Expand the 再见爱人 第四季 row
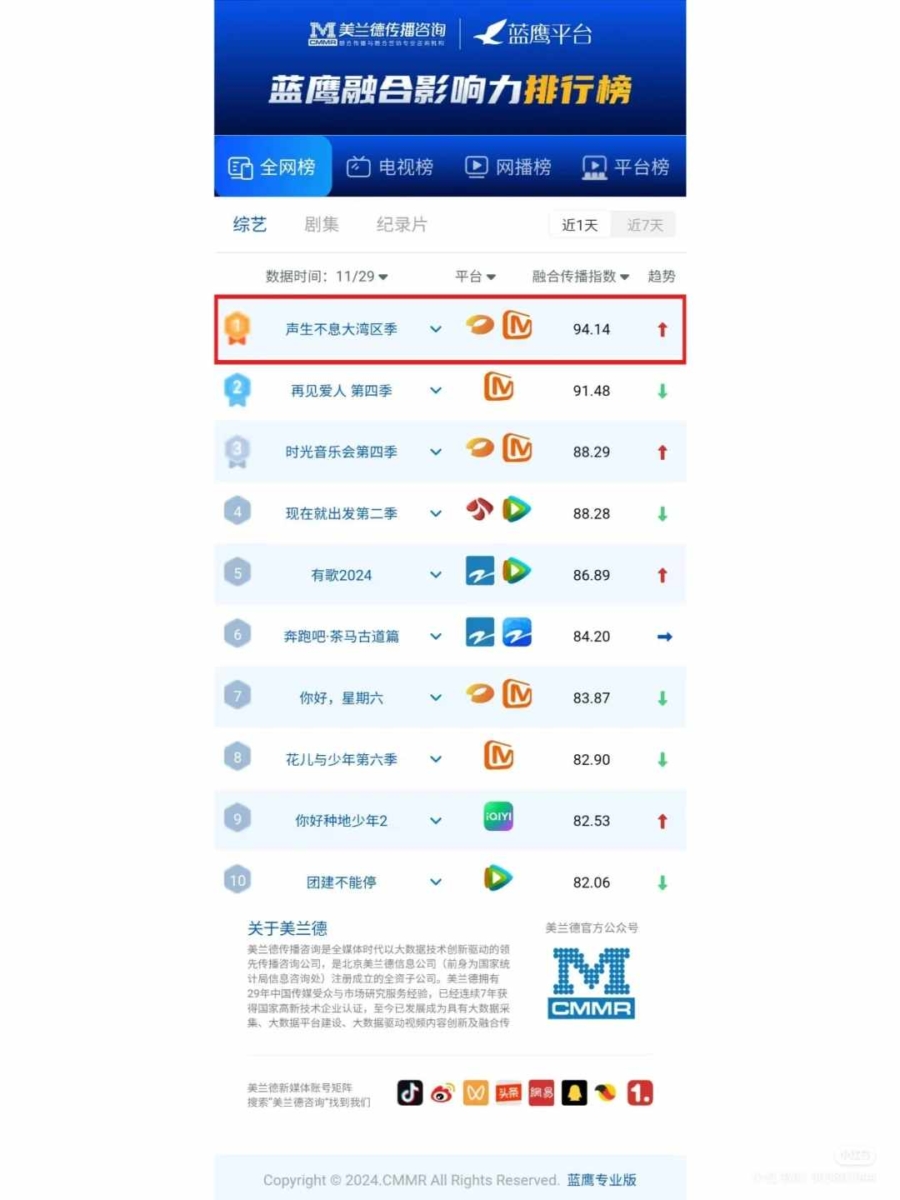 pyautogui.click(x=436, y=390)
